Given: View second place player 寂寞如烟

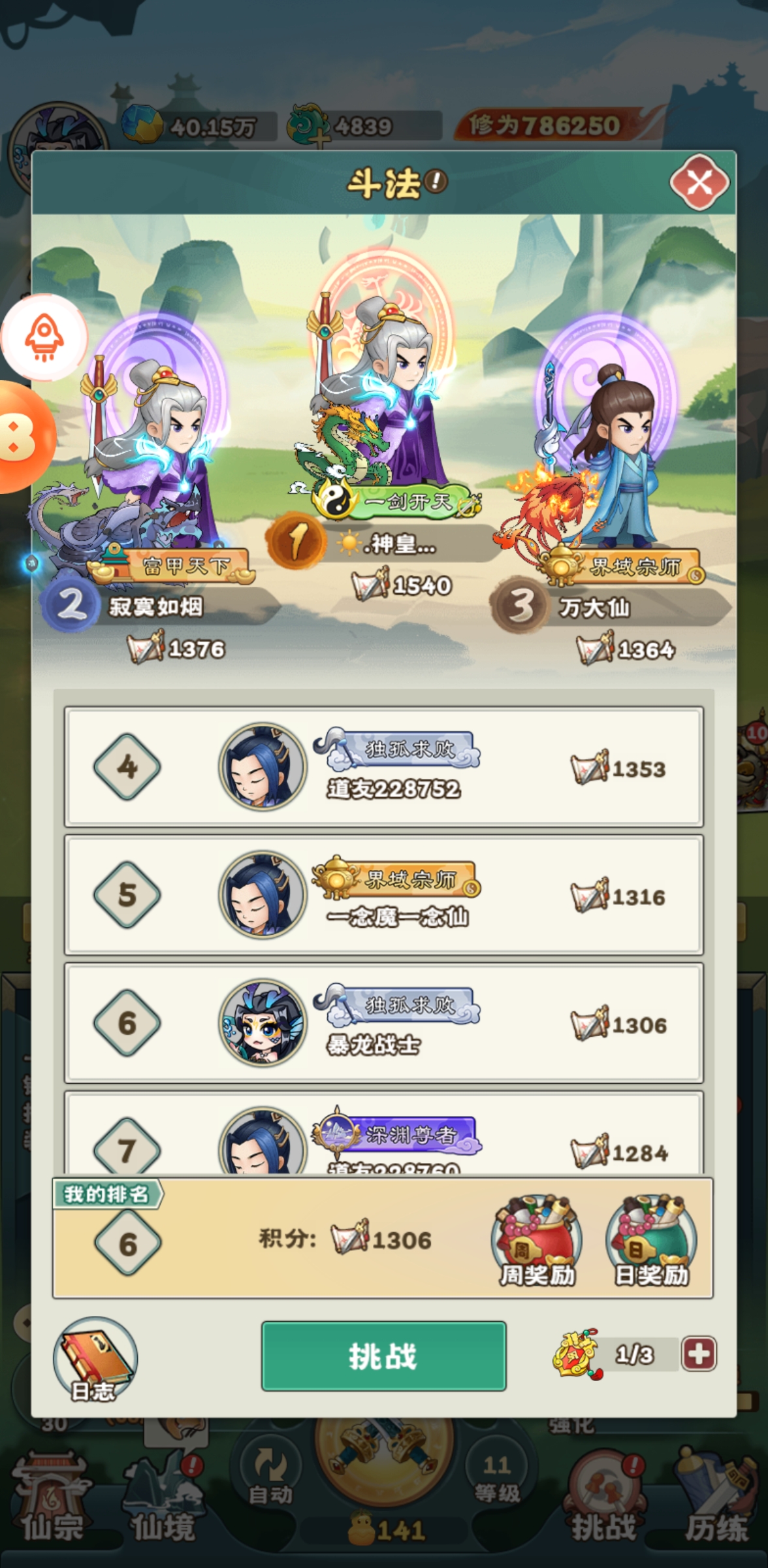Looking at the screenshot, I should pyautogui.click(x=157, y=457).
